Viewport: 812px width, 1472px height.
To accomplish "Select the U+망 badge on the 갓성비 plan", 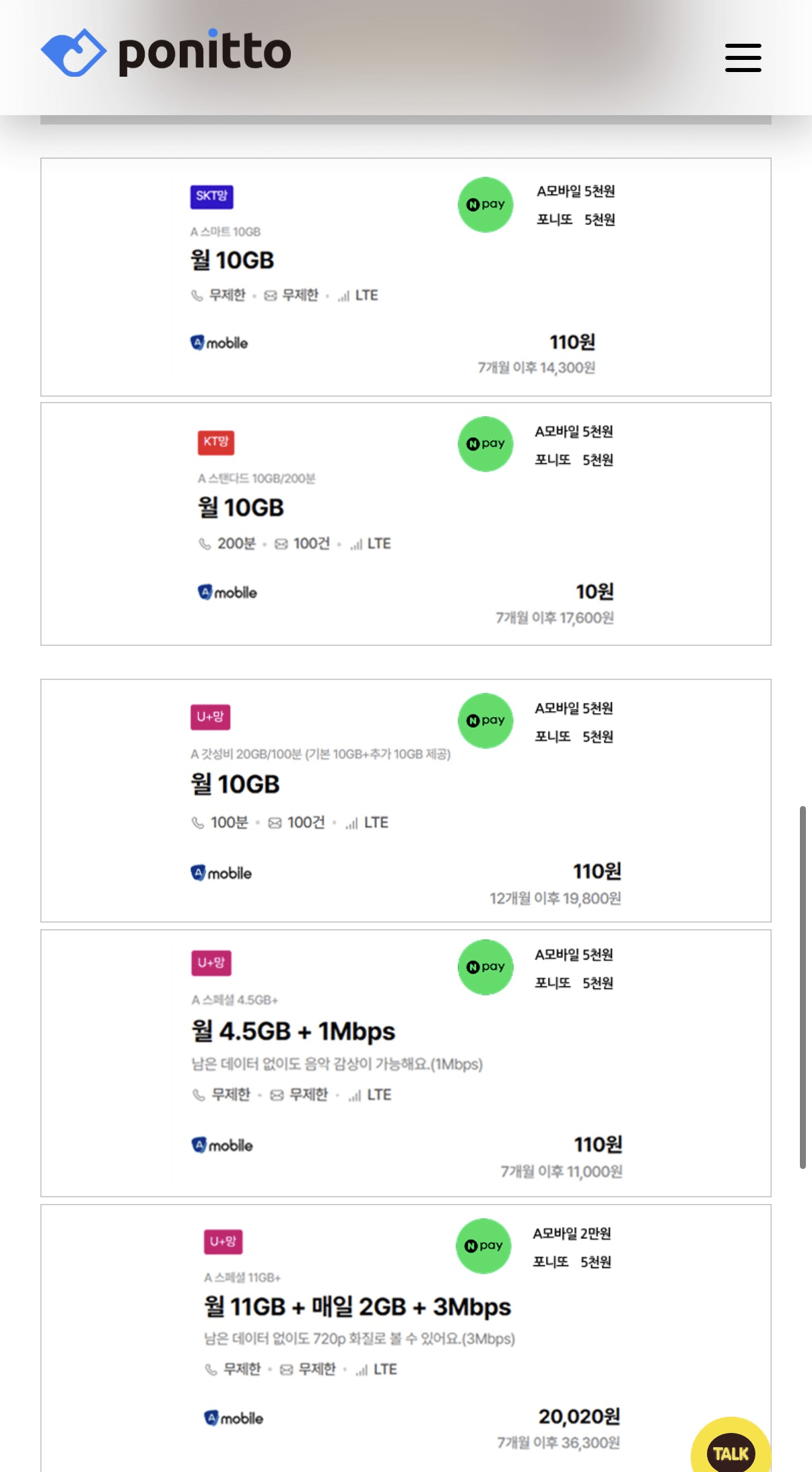I will (211, 718).
